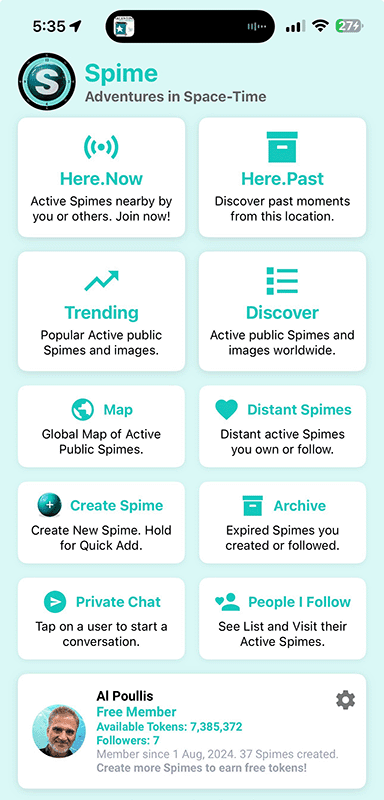Open the global Map card

[101, 426]
